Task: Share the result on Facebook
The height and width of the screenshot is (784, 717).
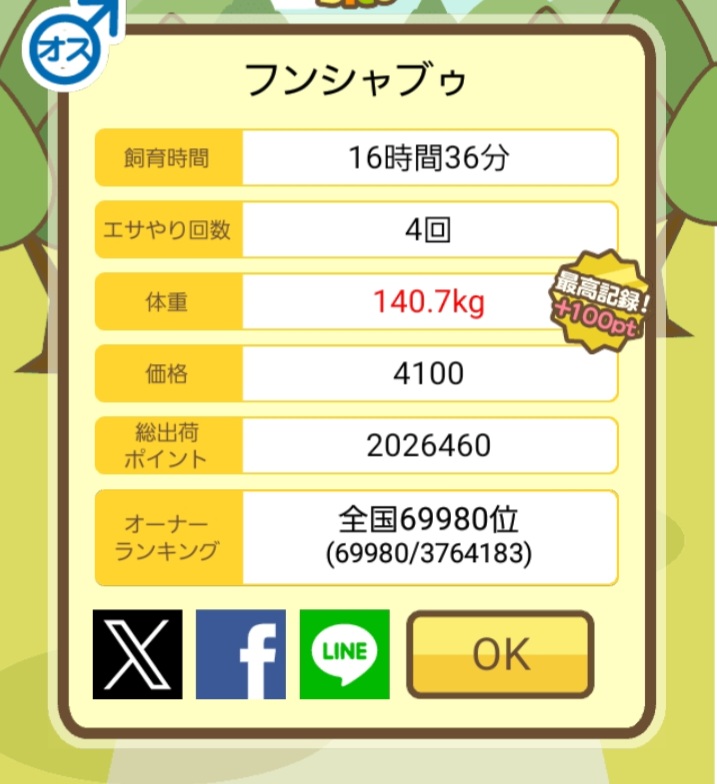Action: (x=241, y=654)
